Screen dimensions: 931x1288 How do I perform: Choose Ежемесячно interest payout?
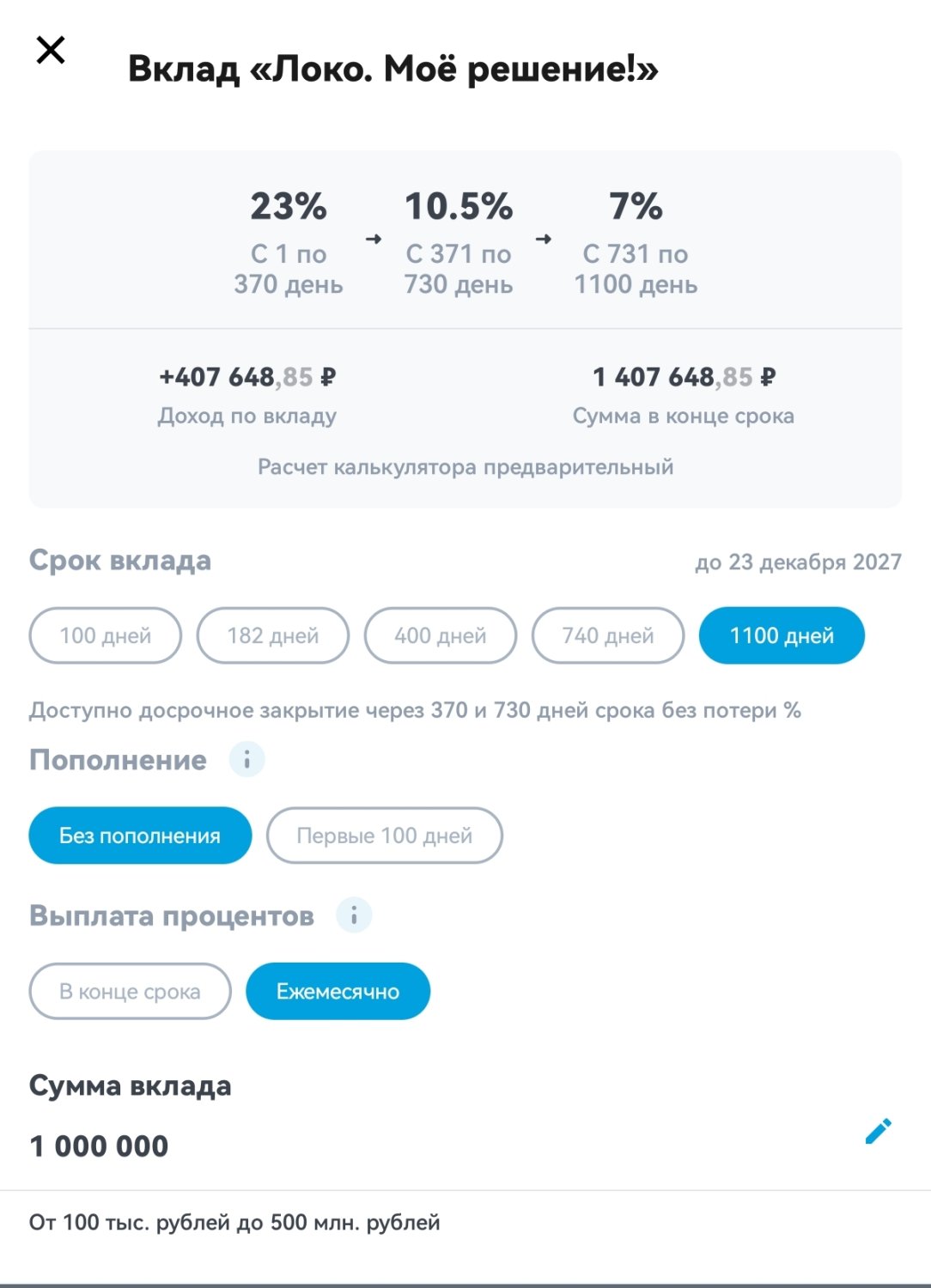(x=338, y=992)
